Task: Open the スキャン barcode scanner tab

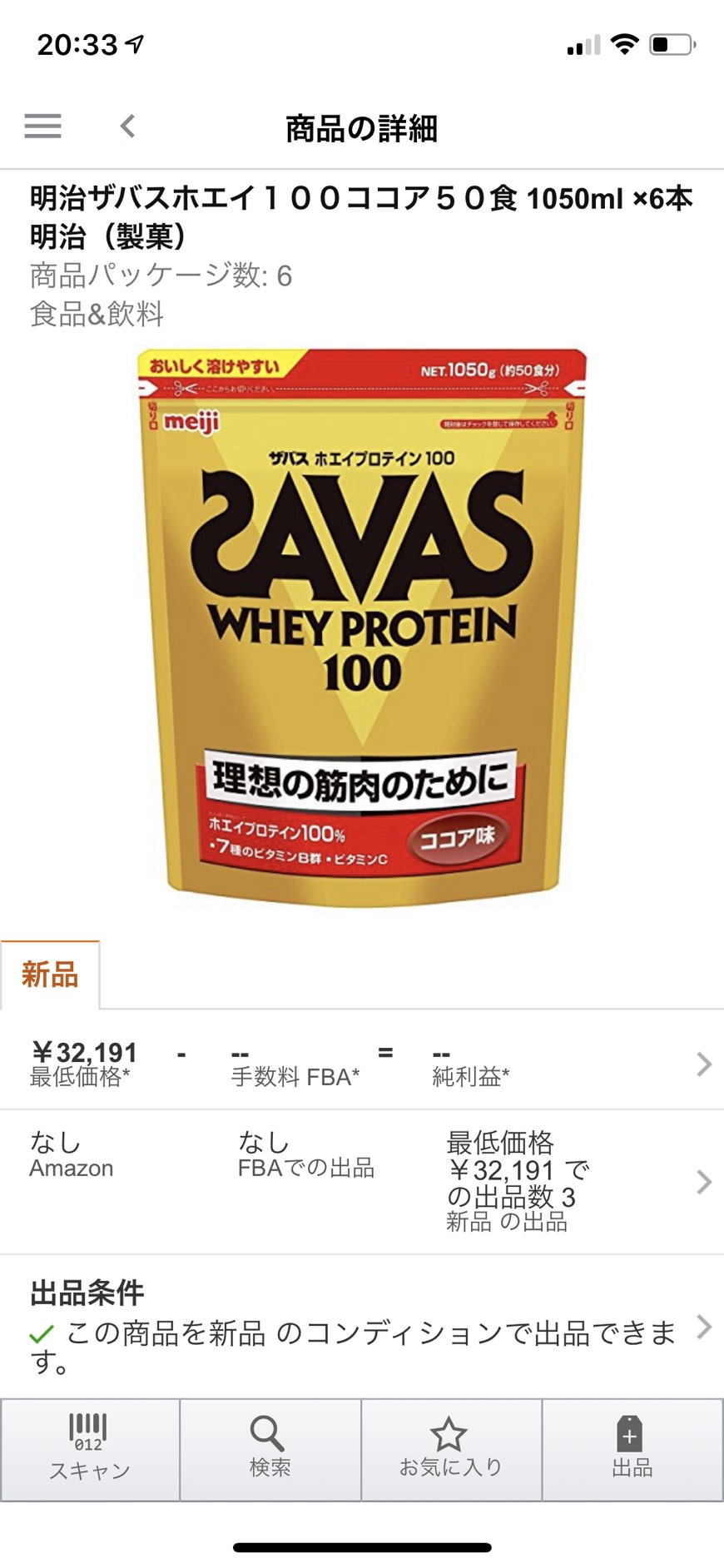Action: [90, 1449]
